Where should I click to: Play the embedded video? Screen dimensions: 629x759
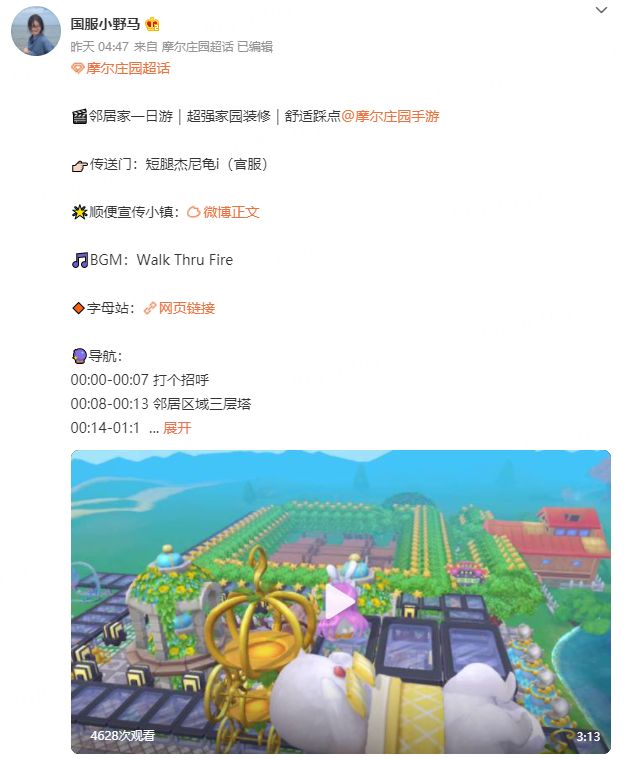(x=340, y=601)
